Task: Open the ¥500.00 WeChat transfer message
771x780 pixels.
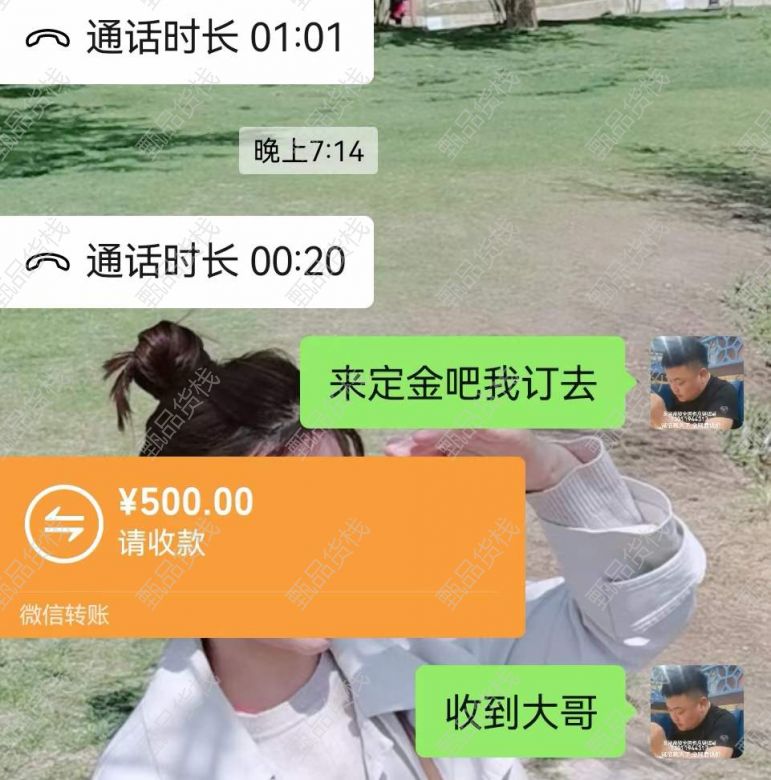Action: click(262, 546)
